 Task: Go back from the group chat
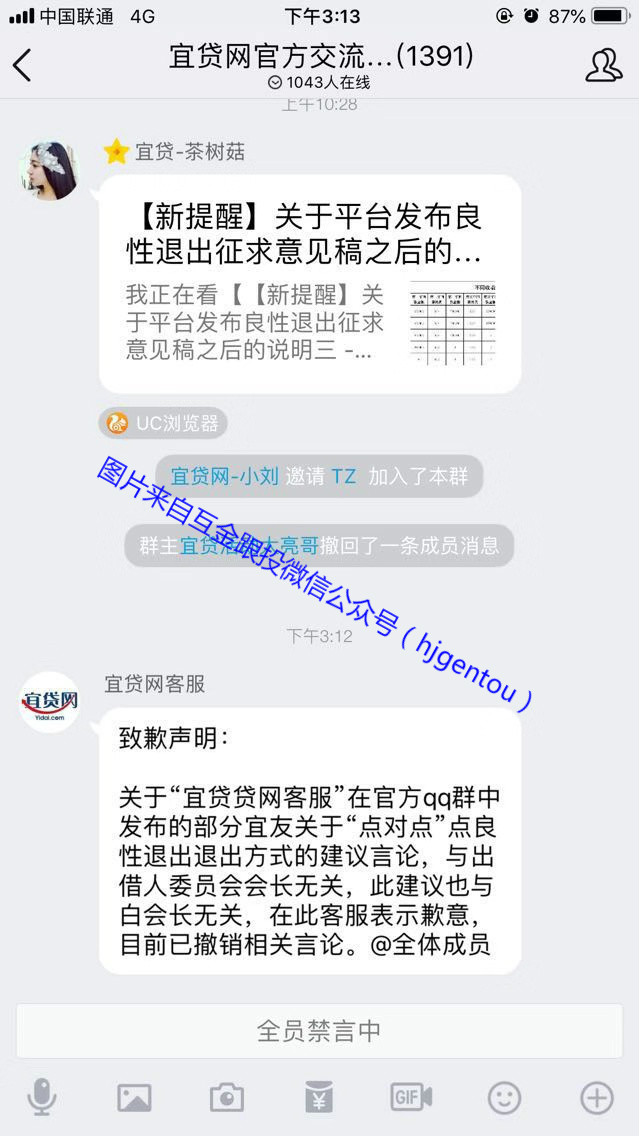[x=23, y=65]
